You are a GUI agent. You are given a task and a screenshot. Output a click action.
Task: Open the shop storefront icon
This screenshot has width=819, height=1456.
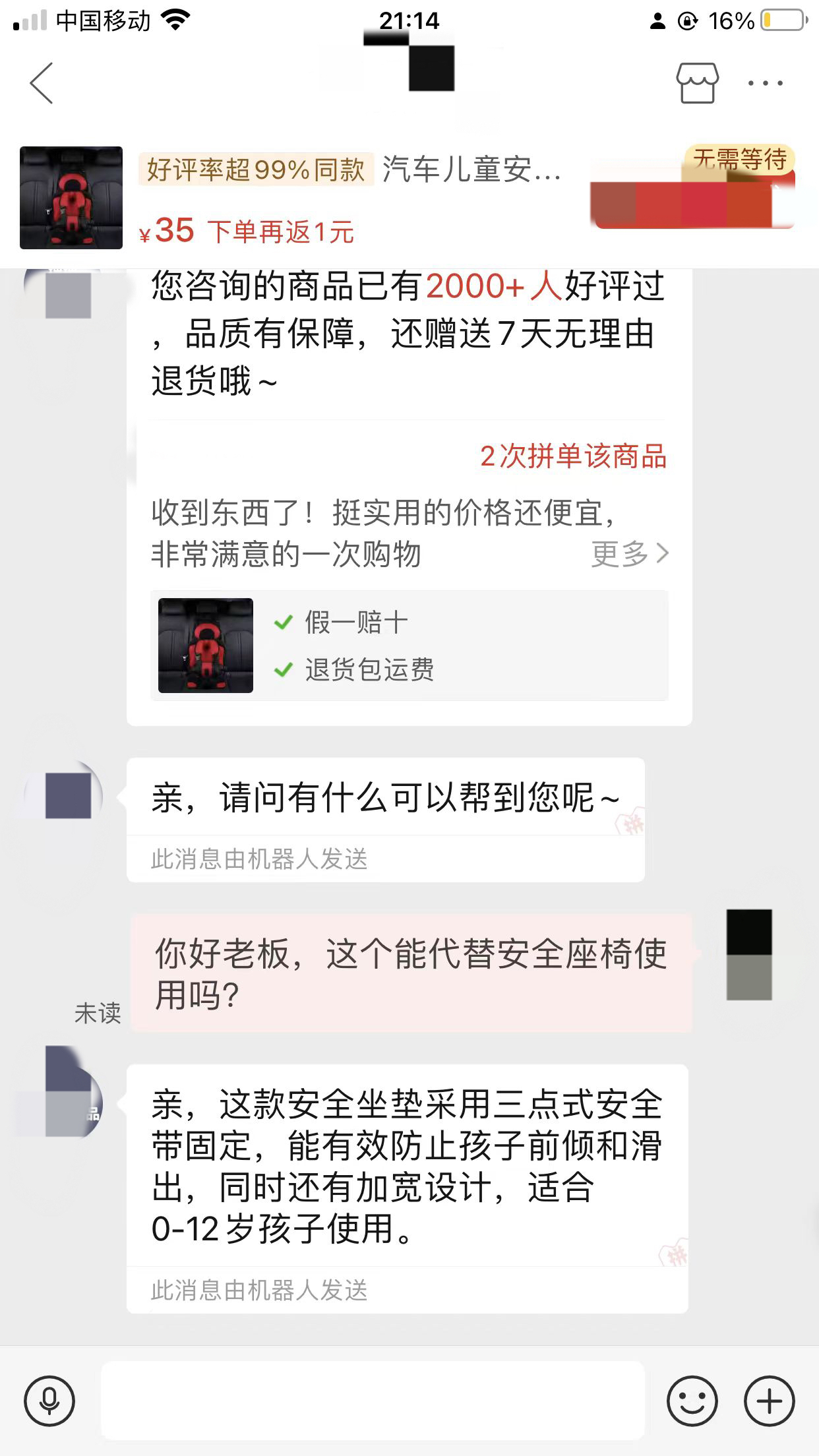pos(697,83)
